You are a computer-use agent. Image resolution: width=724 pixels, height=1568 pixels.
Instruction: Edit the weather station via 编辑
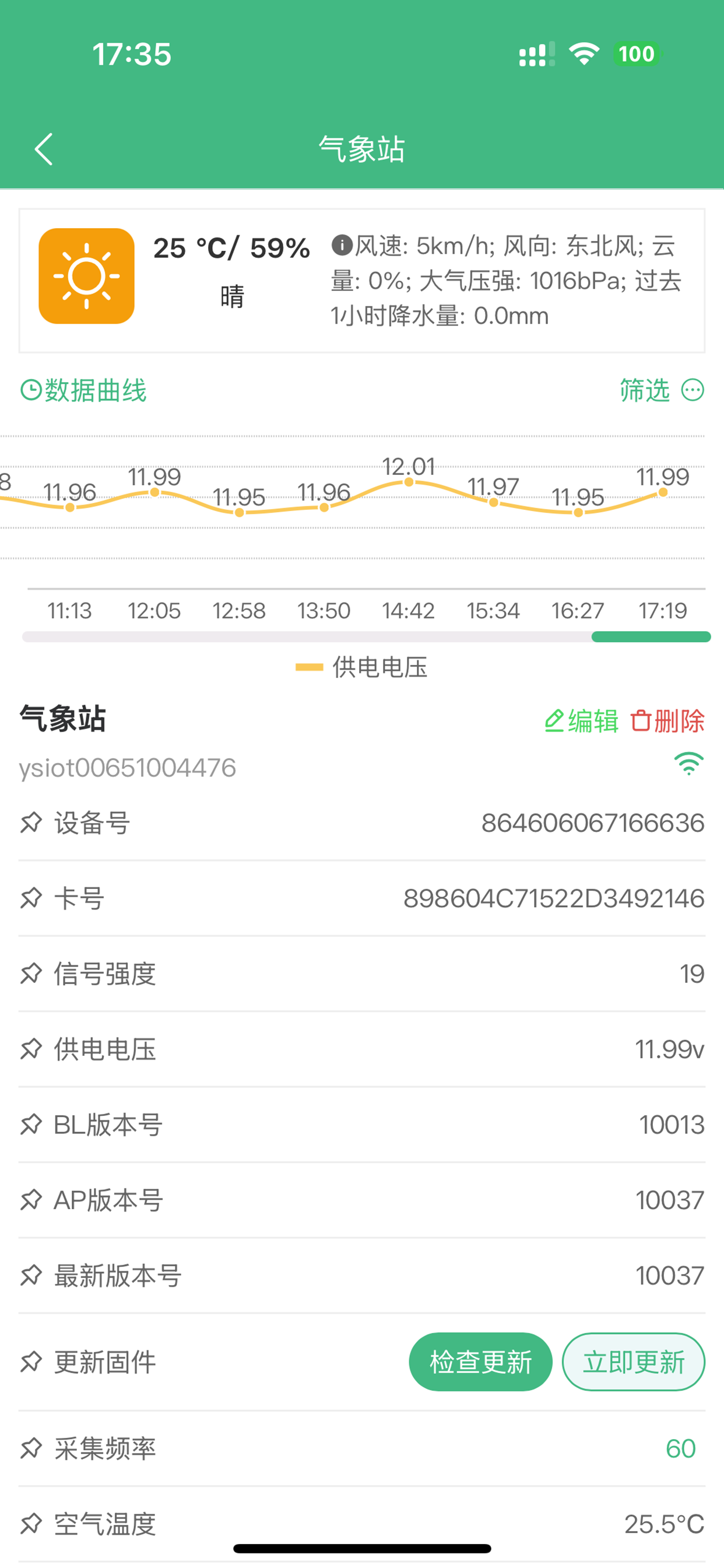coord(581,720)
